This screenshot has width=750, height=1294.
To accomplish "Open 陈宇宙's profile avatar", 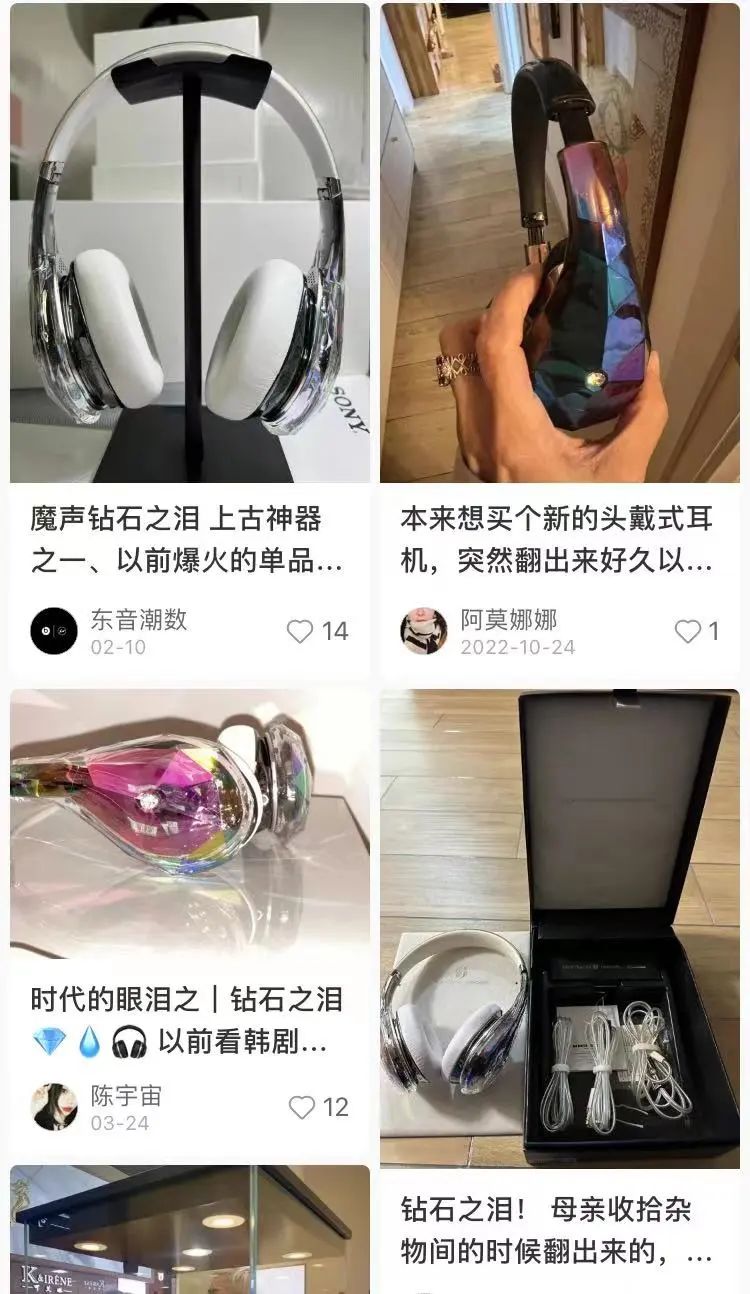I will click(54, 1107).
